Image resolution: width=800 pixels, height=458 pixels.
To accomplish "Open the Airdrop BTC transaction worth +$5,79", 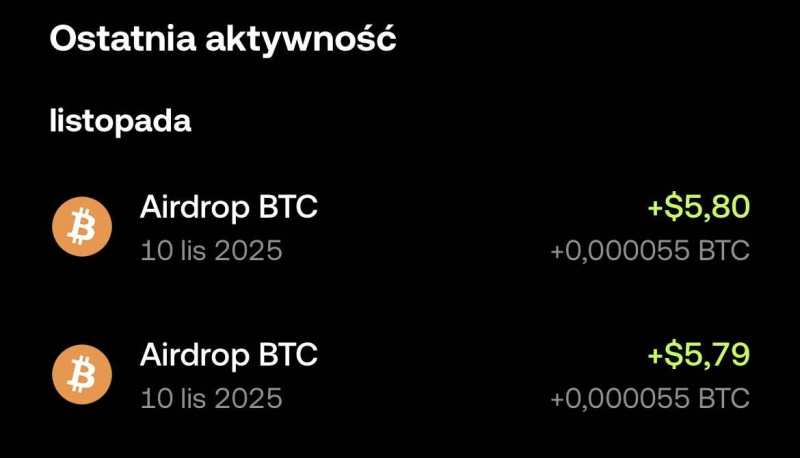I will pos(400,375).
